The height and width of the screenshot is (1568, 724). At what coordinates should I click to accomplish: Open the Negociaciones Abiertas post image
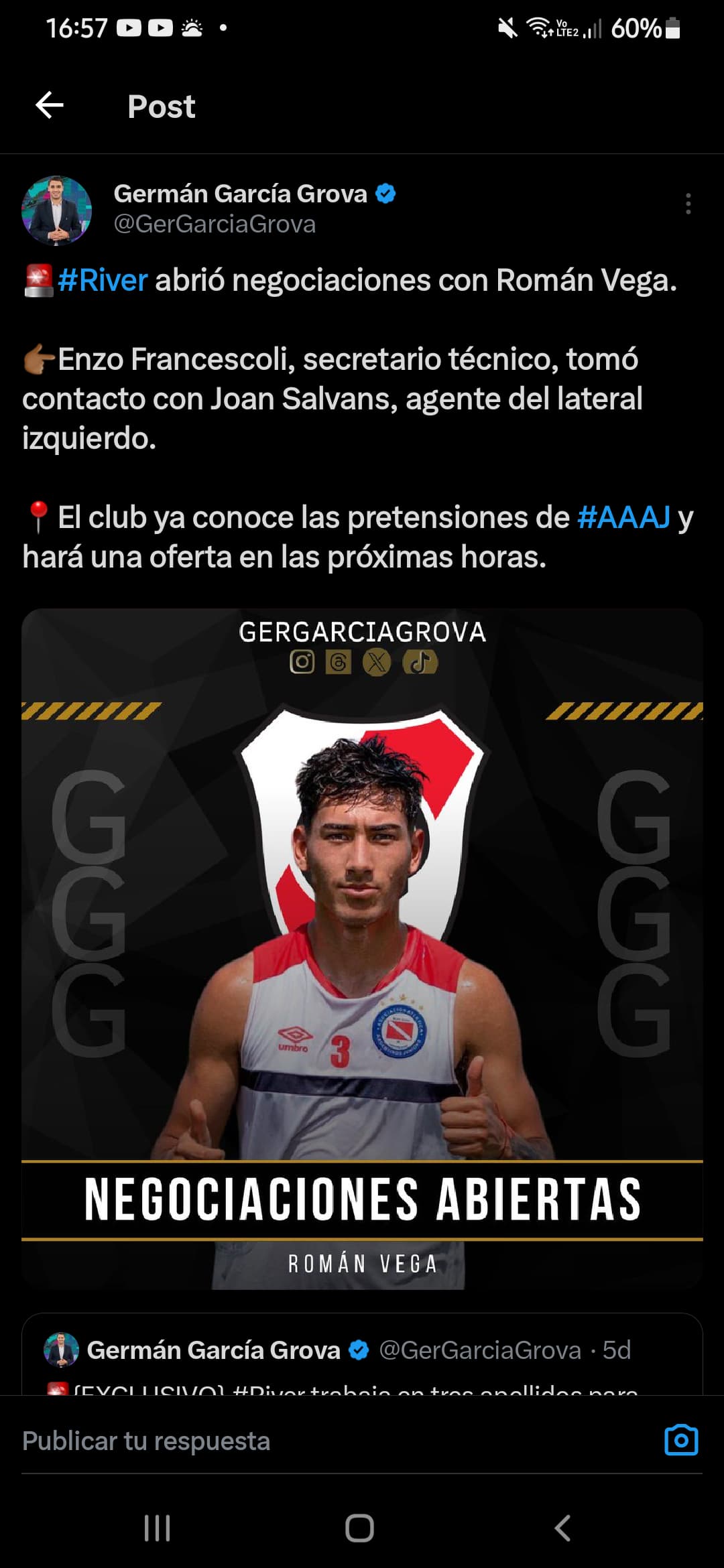pos(362,948)
